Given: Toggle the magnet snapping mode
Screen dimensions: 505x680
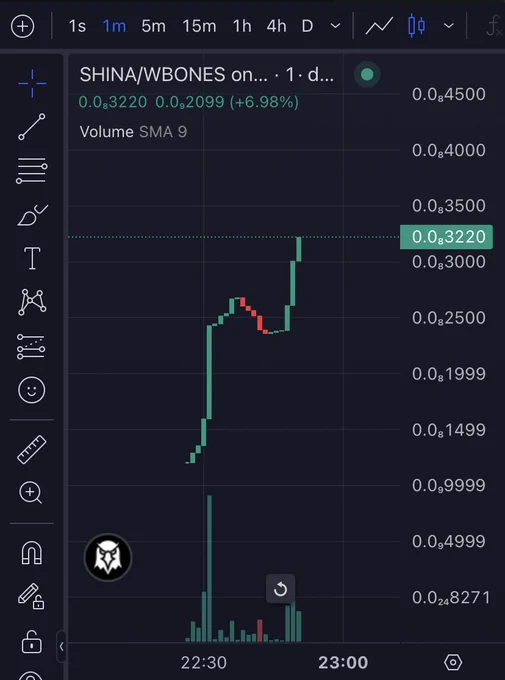Looking at the screenshot, I should [32, 553].
